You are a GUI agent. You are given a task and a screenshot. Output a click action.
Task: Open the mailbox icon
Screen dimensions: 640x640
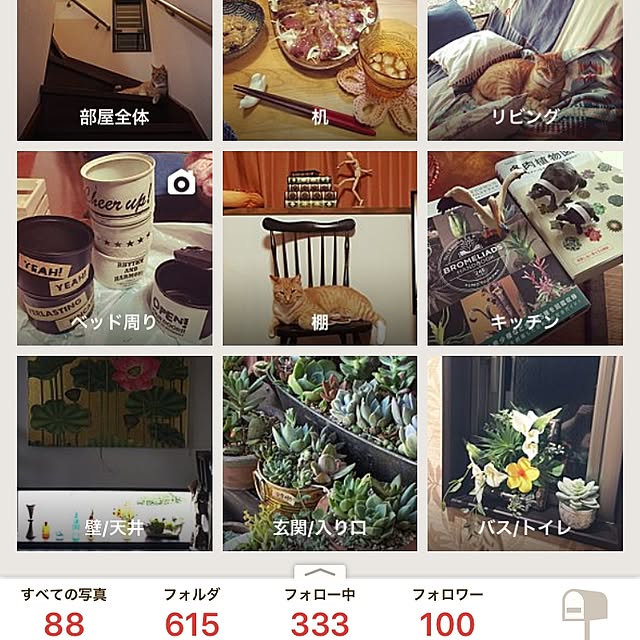tap(584, 610)
